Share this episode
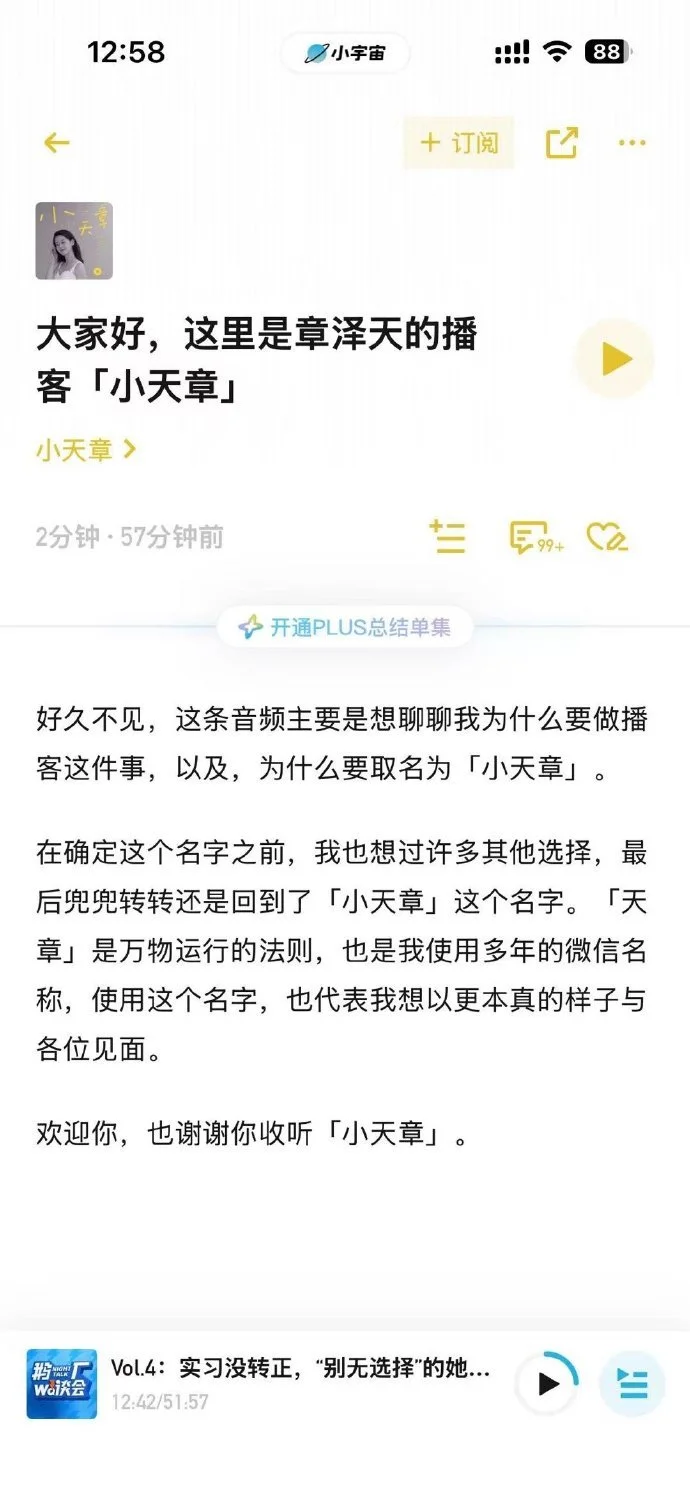Screen dimensions: 690x1496 562,143
